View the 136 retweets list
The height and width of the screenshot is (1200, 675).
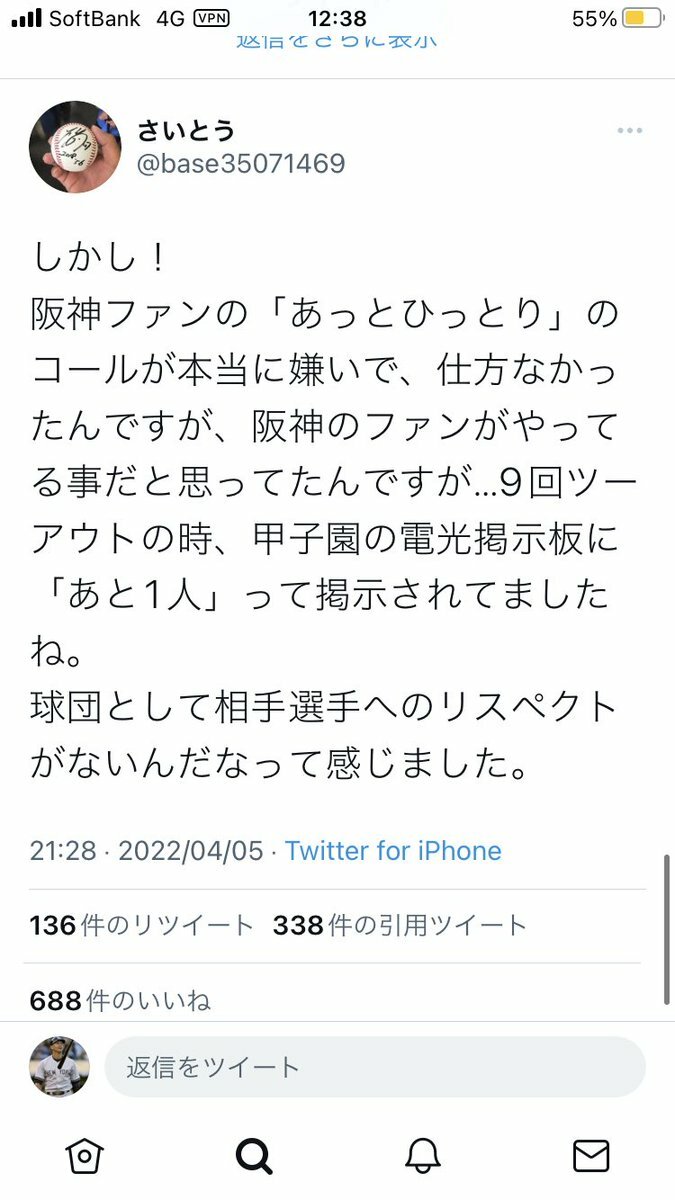pos(141,926)
